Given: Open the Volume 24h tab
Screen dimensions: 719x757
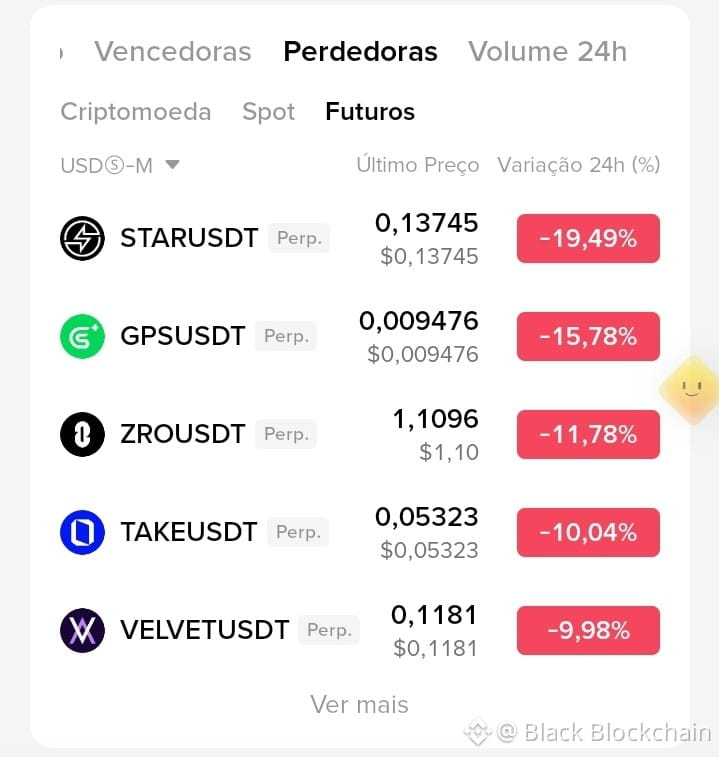Looking at the screenshot, I should coord(548,51).
